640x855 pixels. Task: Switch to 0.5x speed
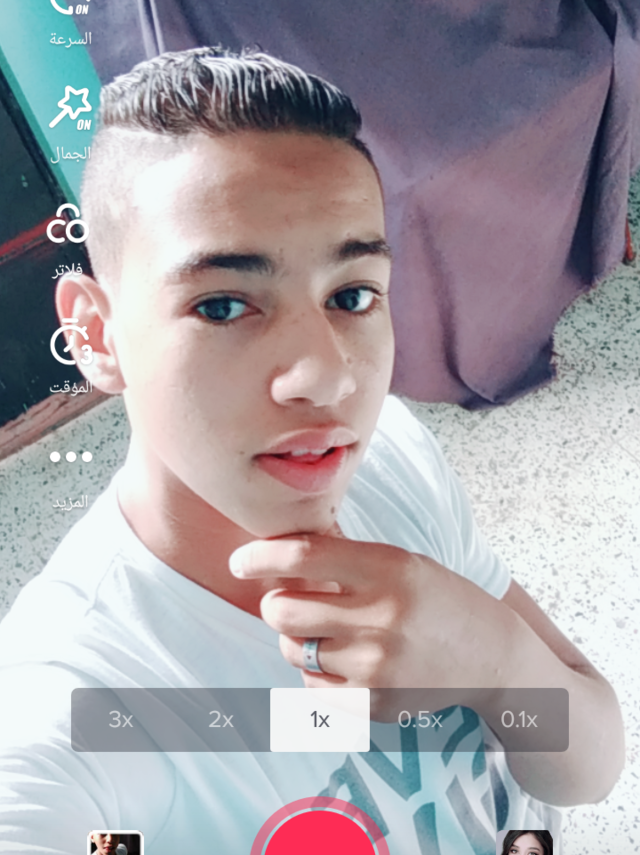pyautogui.click(x=420, y=720)
